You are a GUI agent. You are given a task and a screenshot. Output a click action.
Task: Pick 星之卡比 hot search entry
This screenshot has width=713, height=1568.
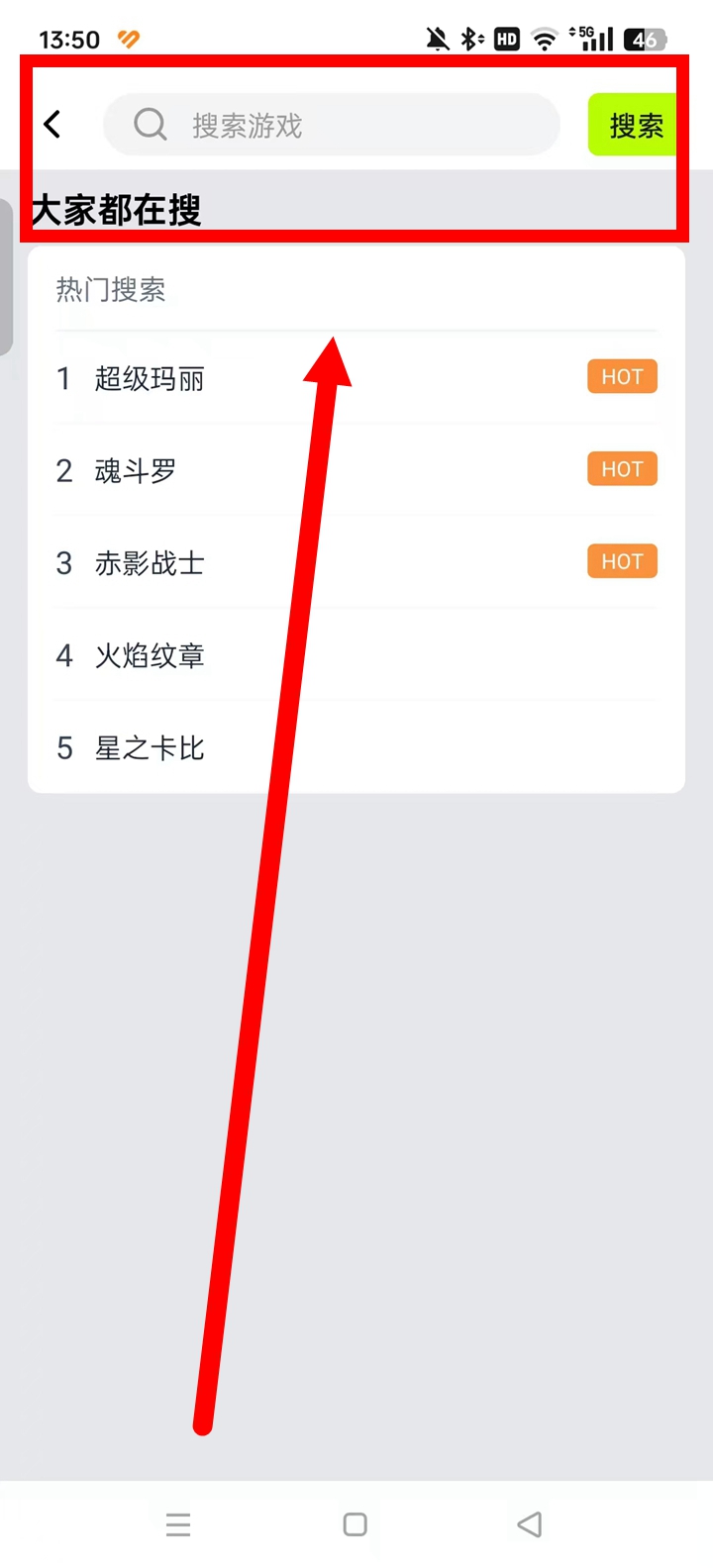[356, 747]
